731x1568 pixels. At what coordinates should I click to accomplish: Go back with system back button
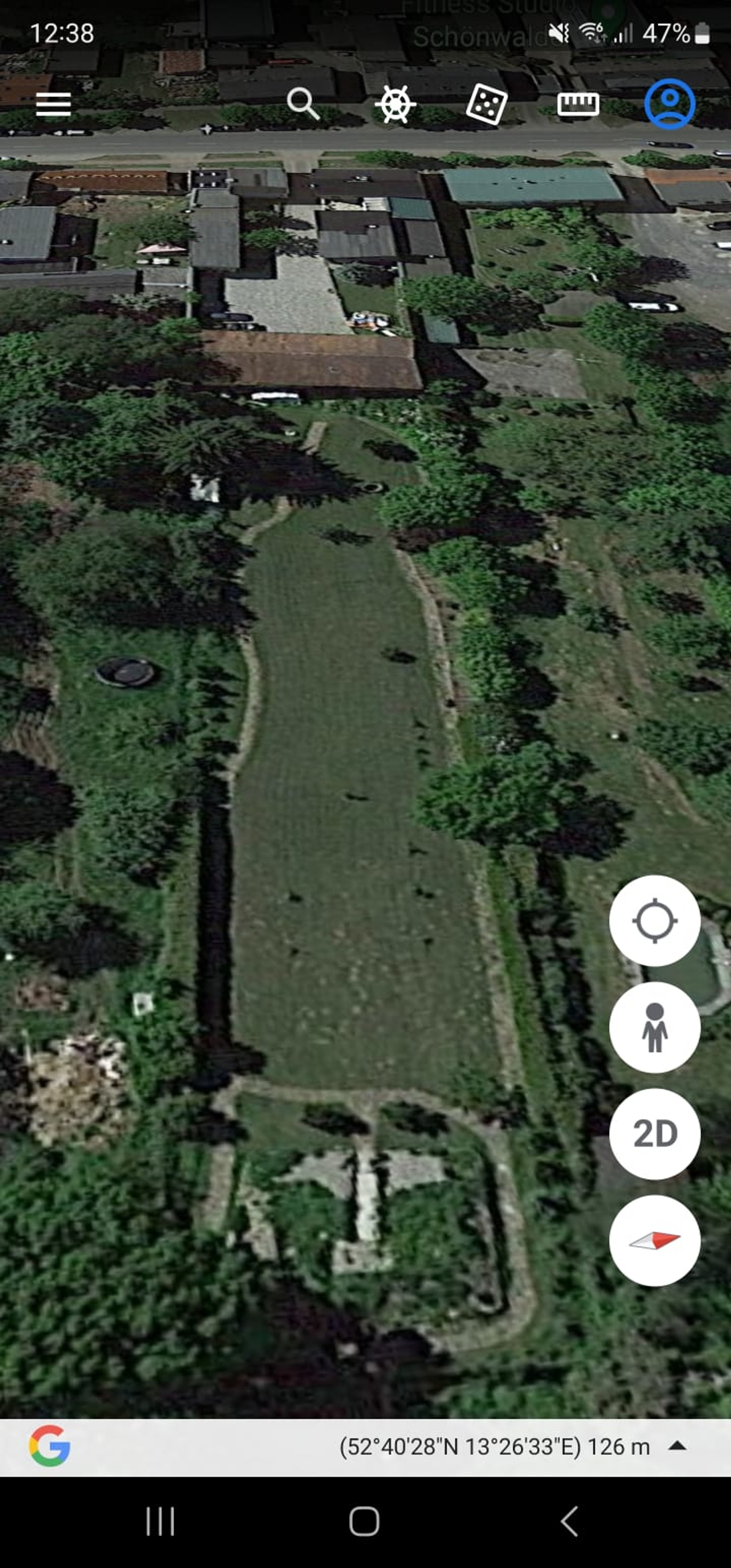568,1522
